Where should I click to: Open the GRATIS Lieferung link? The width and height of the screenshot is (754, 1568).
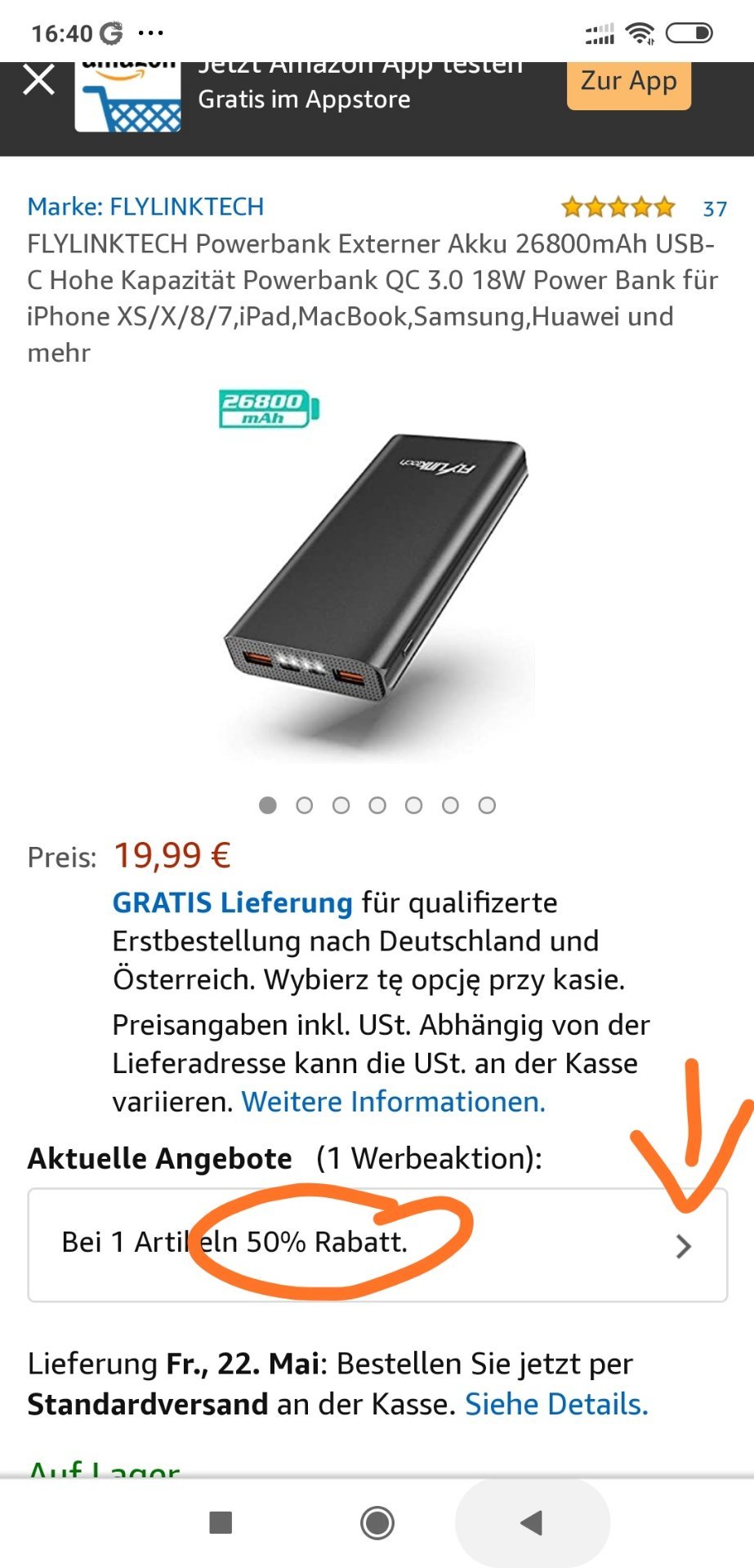pos(232,903)
